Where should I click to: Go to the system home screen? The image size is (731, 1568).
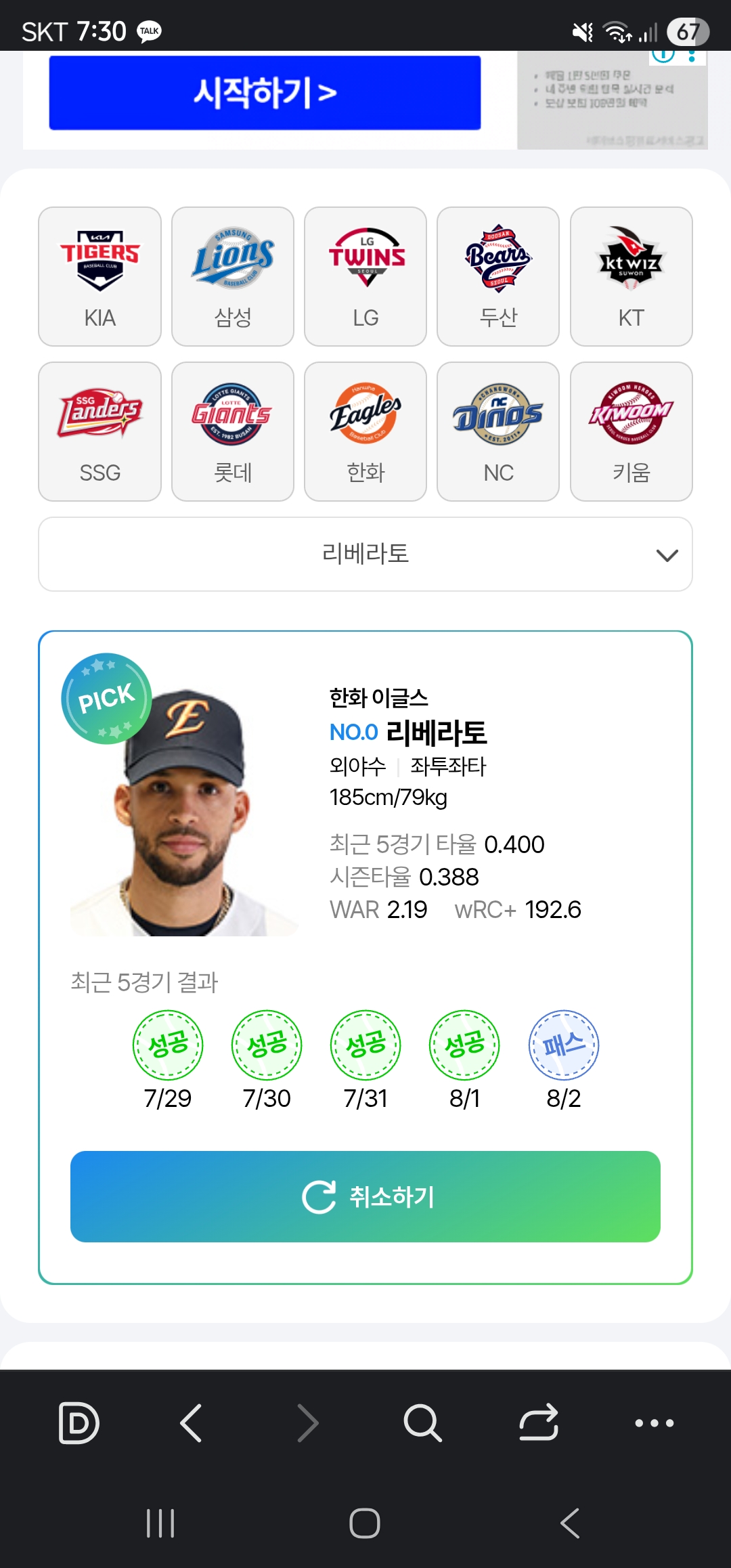click(365, 1523)
